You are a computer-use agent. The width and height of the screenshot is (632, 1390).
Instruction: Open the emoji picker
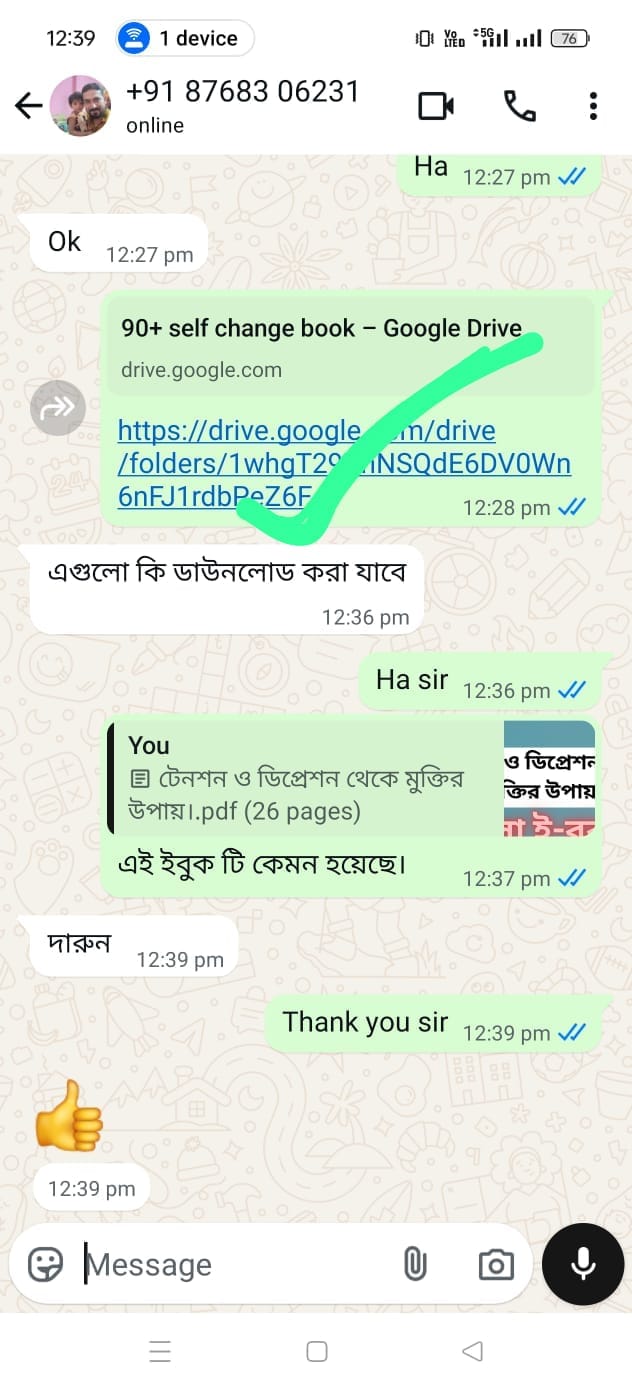pos(46,1265)
